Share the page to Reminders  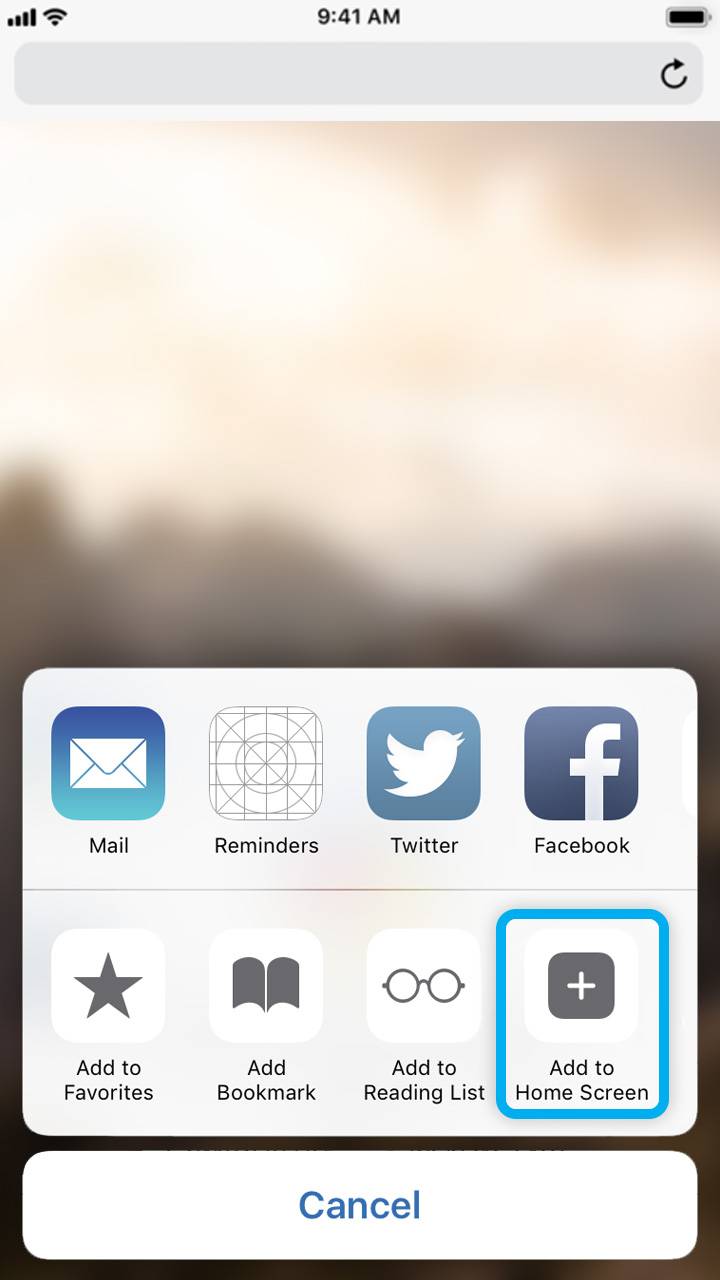click(266, 764)
